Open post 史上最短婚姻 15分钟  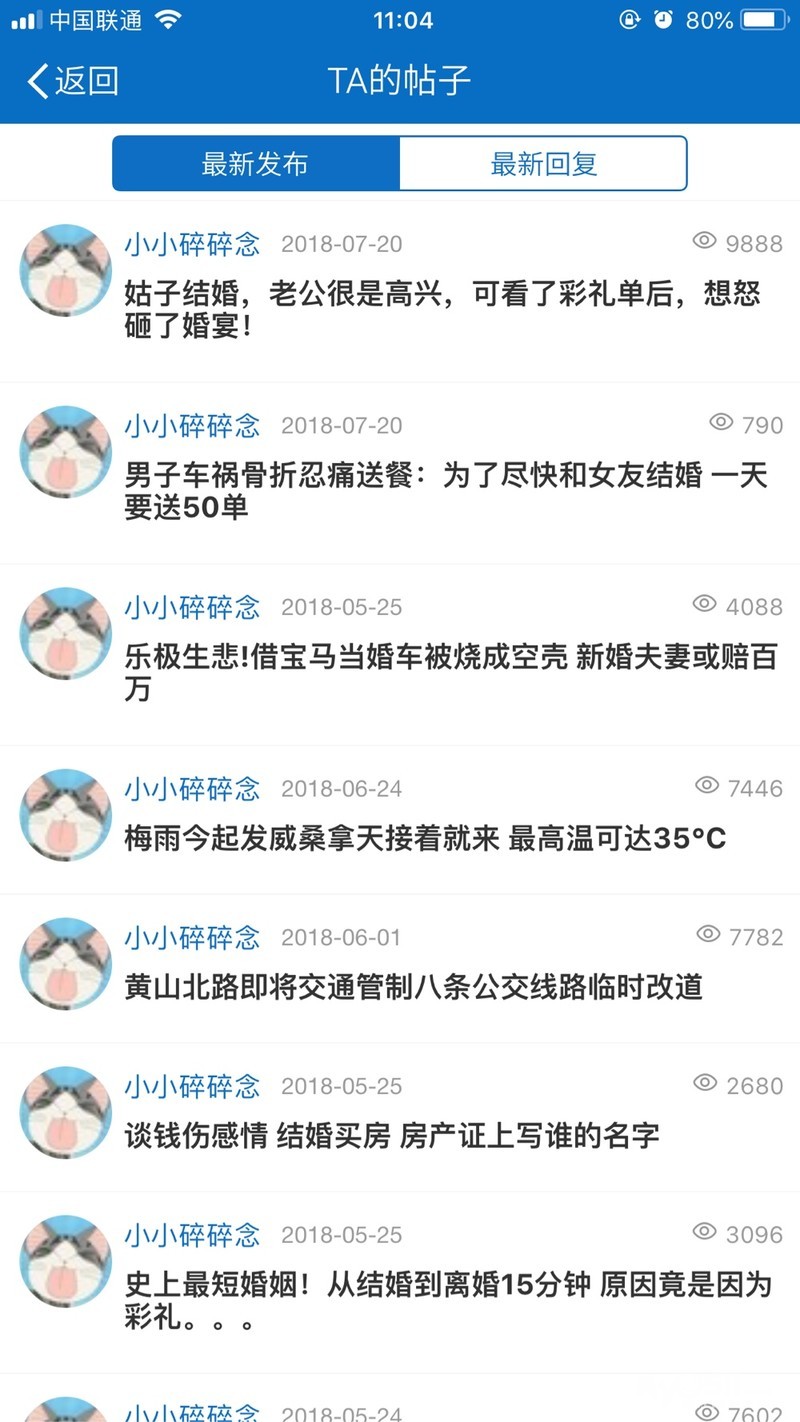(448, 1300)
